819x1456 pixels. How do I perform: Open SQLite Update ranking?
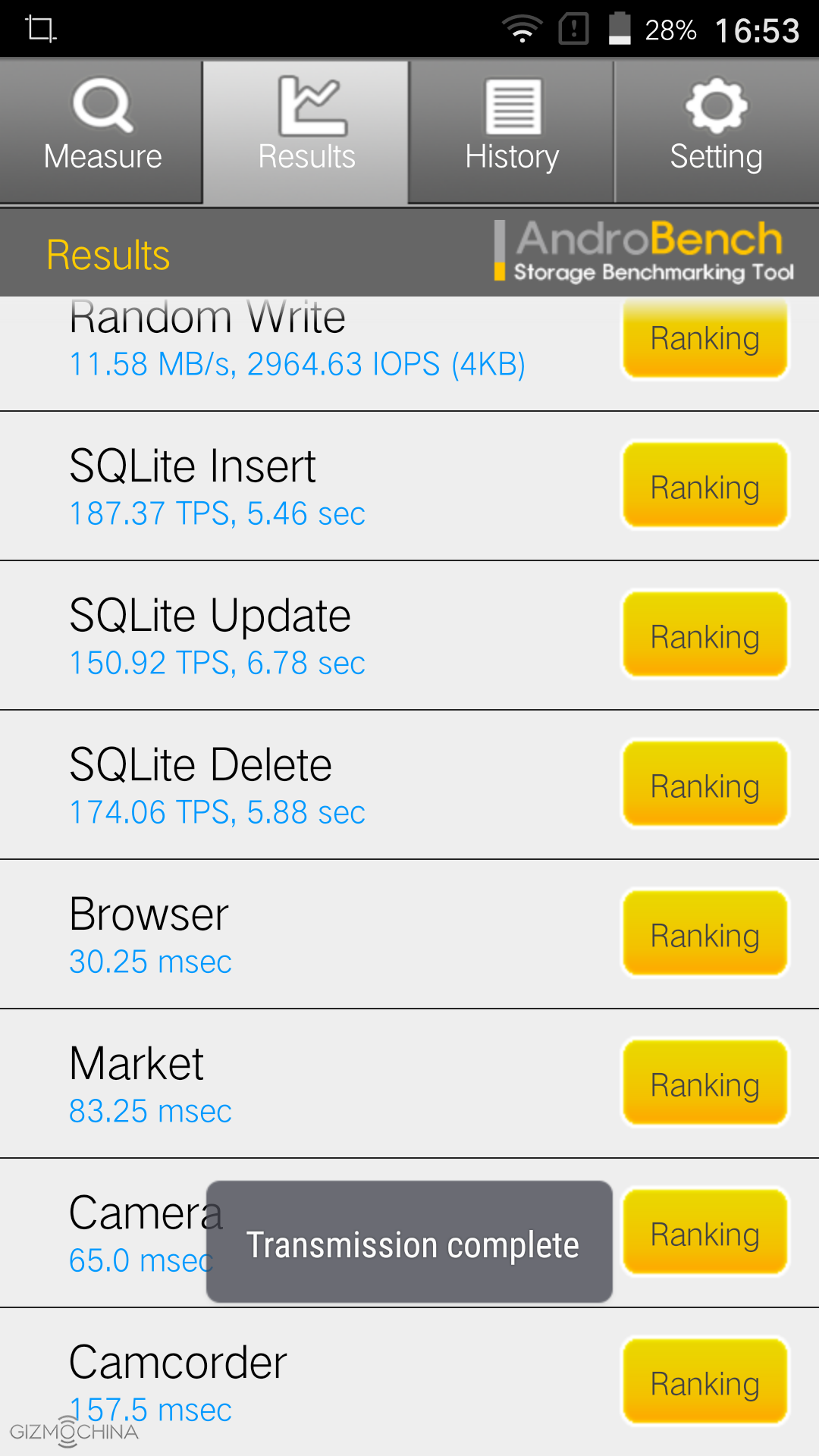coord(705,635)
